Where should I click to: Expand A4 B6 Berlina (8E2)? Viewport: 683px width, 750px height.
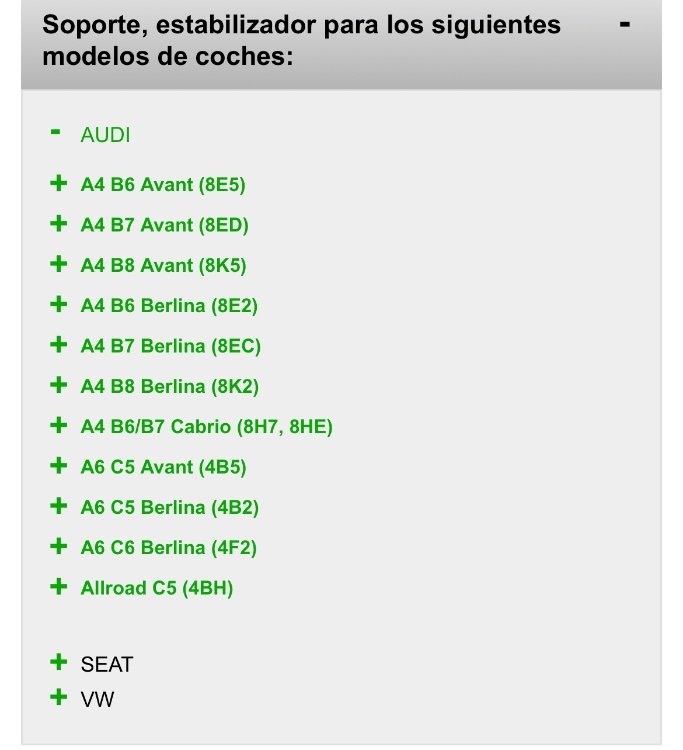pyautogui.click(x=58, y=304)
